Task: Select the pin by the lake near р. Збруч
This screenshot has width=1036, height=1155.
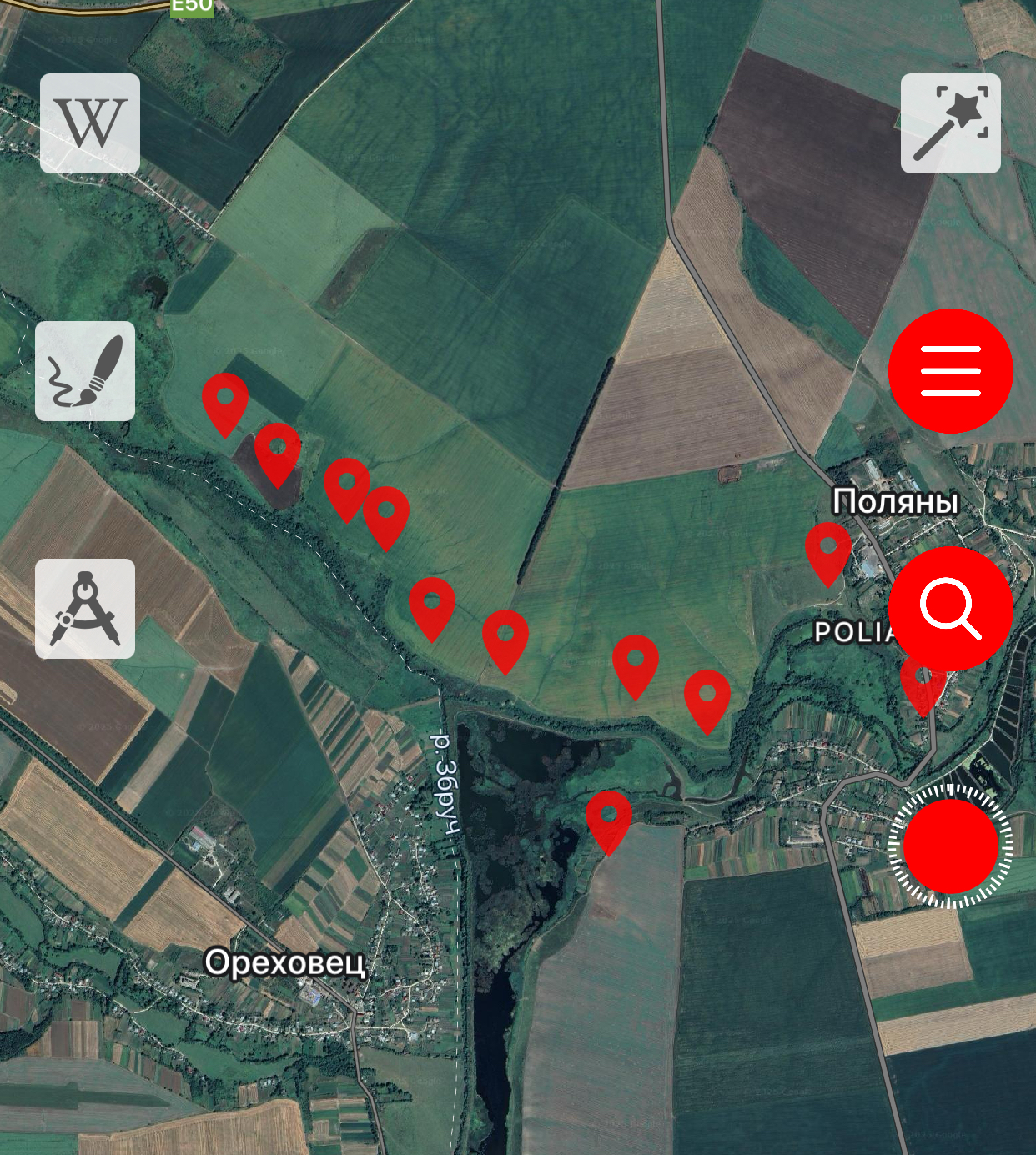Action: [x=609, y=817]
